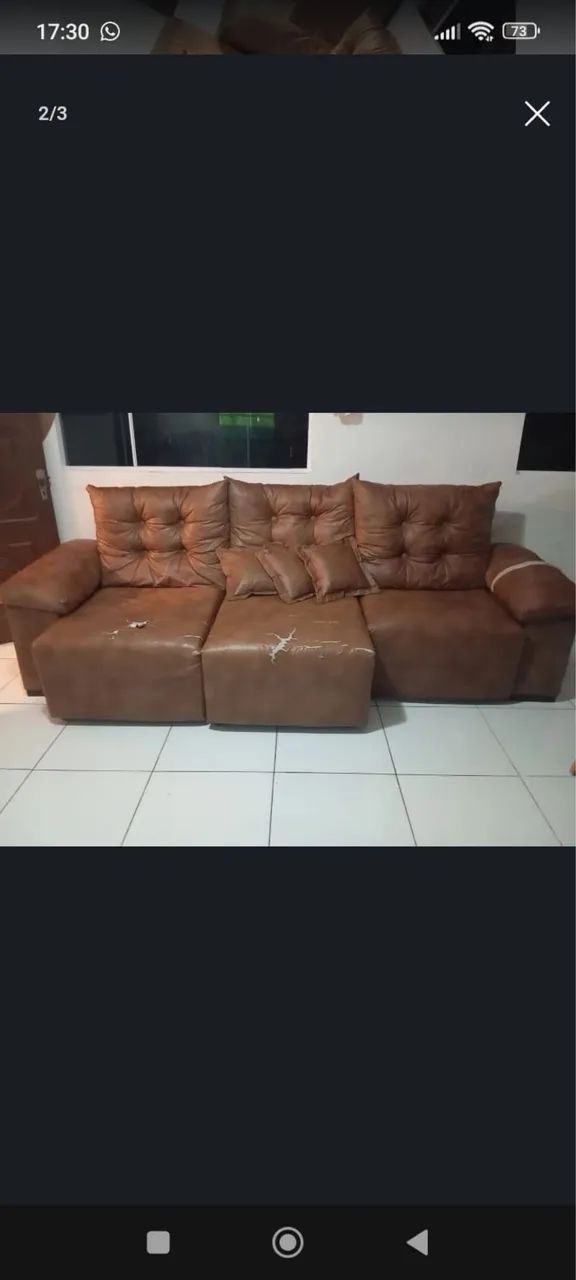Close the full-screen image viewer
Viewport: 576px width, 1280px height.
pos(537,114)
